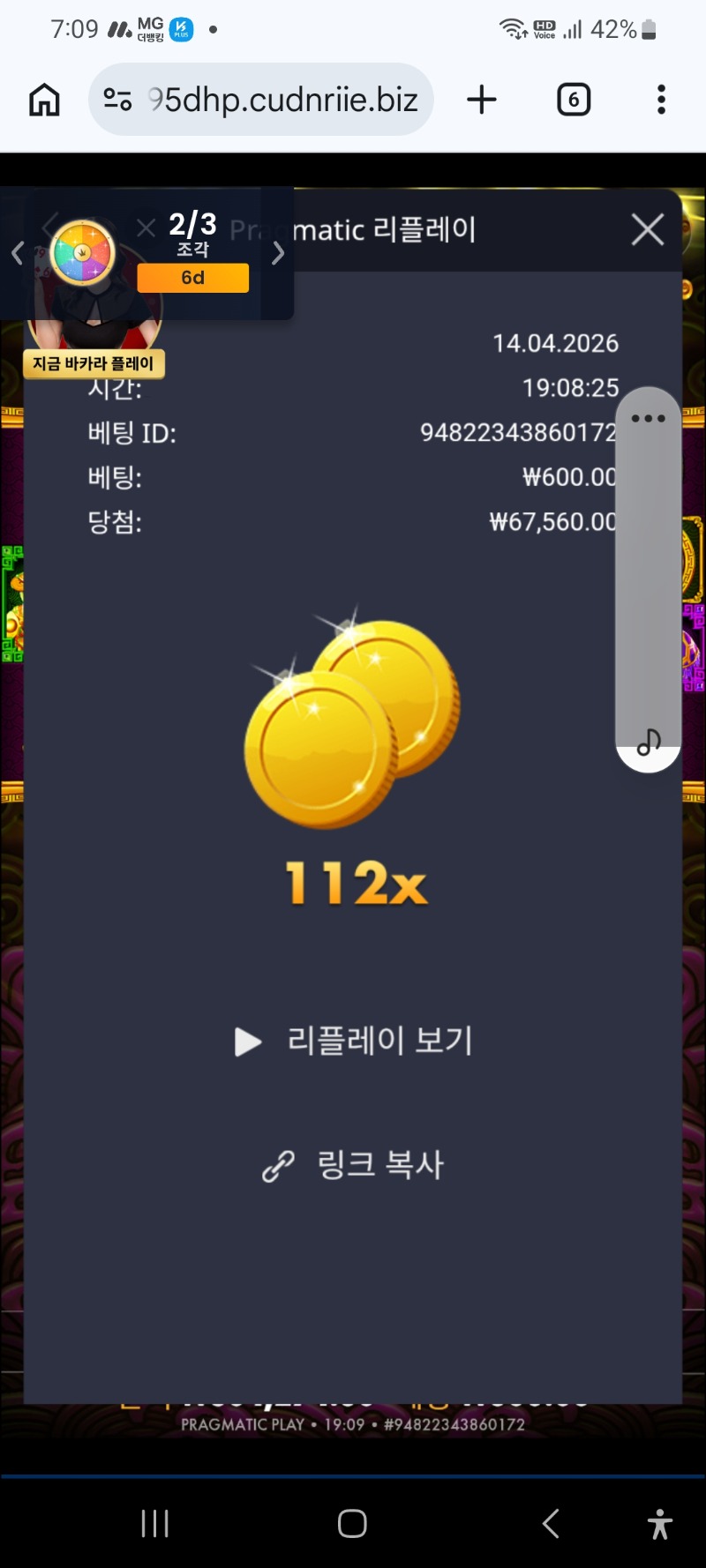Open the three-dot floating panel menu

(x=648, y=418)
